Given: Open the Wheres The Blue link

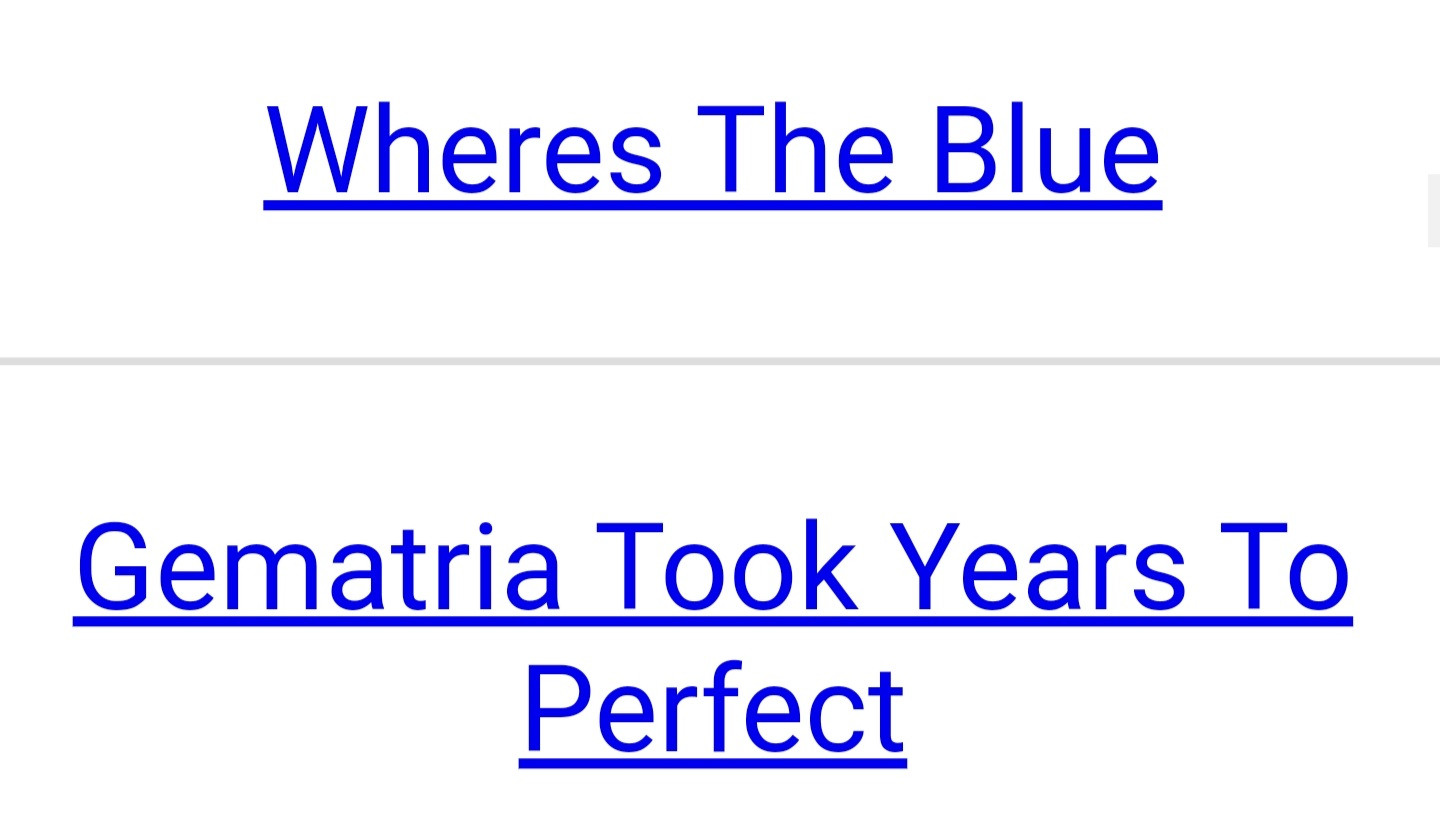Looking at the screenshot, I should (x=712, y=150).
